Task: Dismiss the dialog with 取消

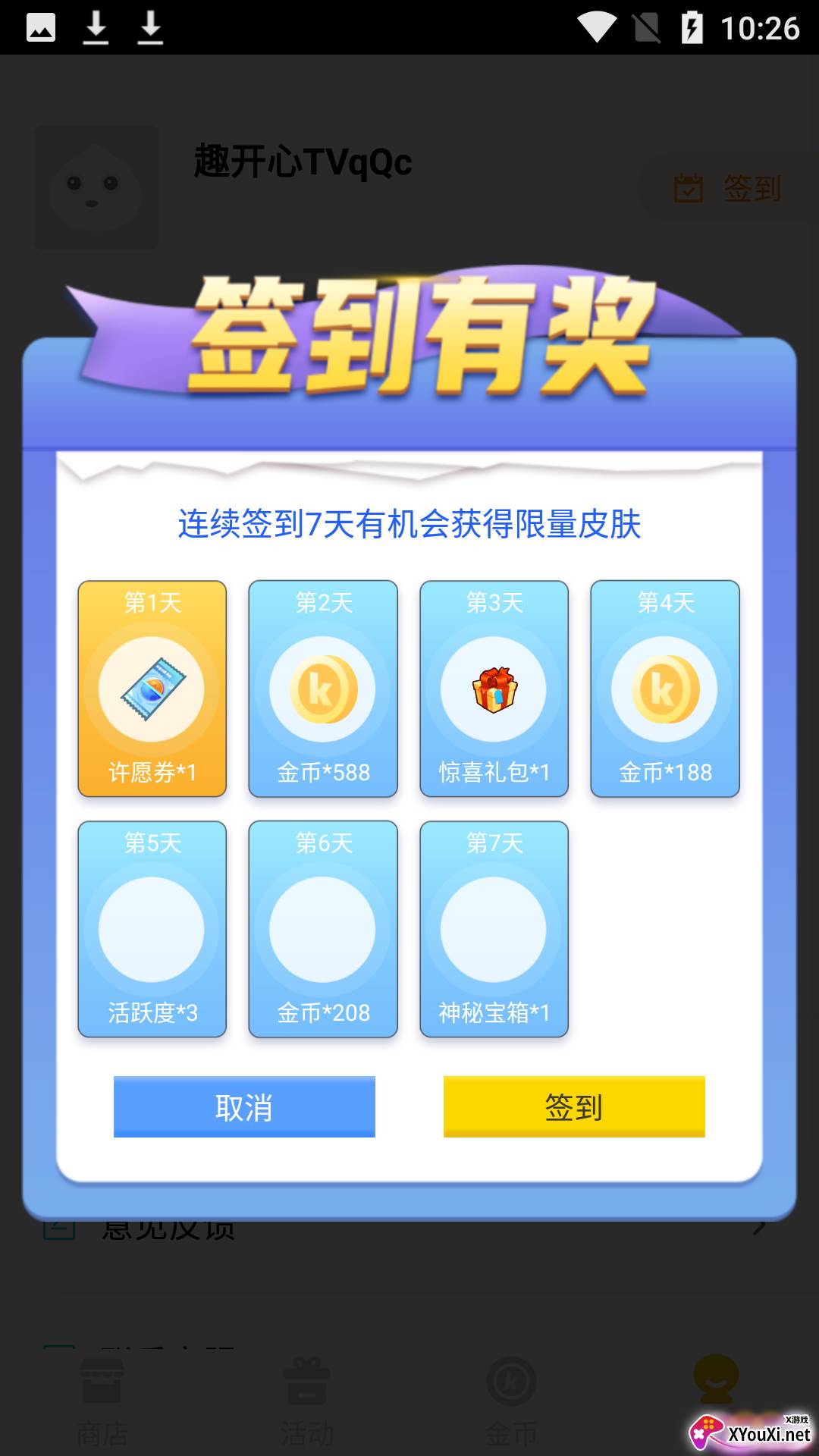Action: [x=244, y=1106]
